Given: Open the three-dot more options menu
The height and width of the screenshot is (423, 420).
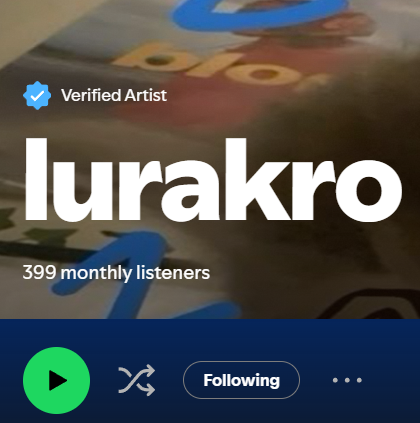Looking at the screenshot, I should (347, 380).
